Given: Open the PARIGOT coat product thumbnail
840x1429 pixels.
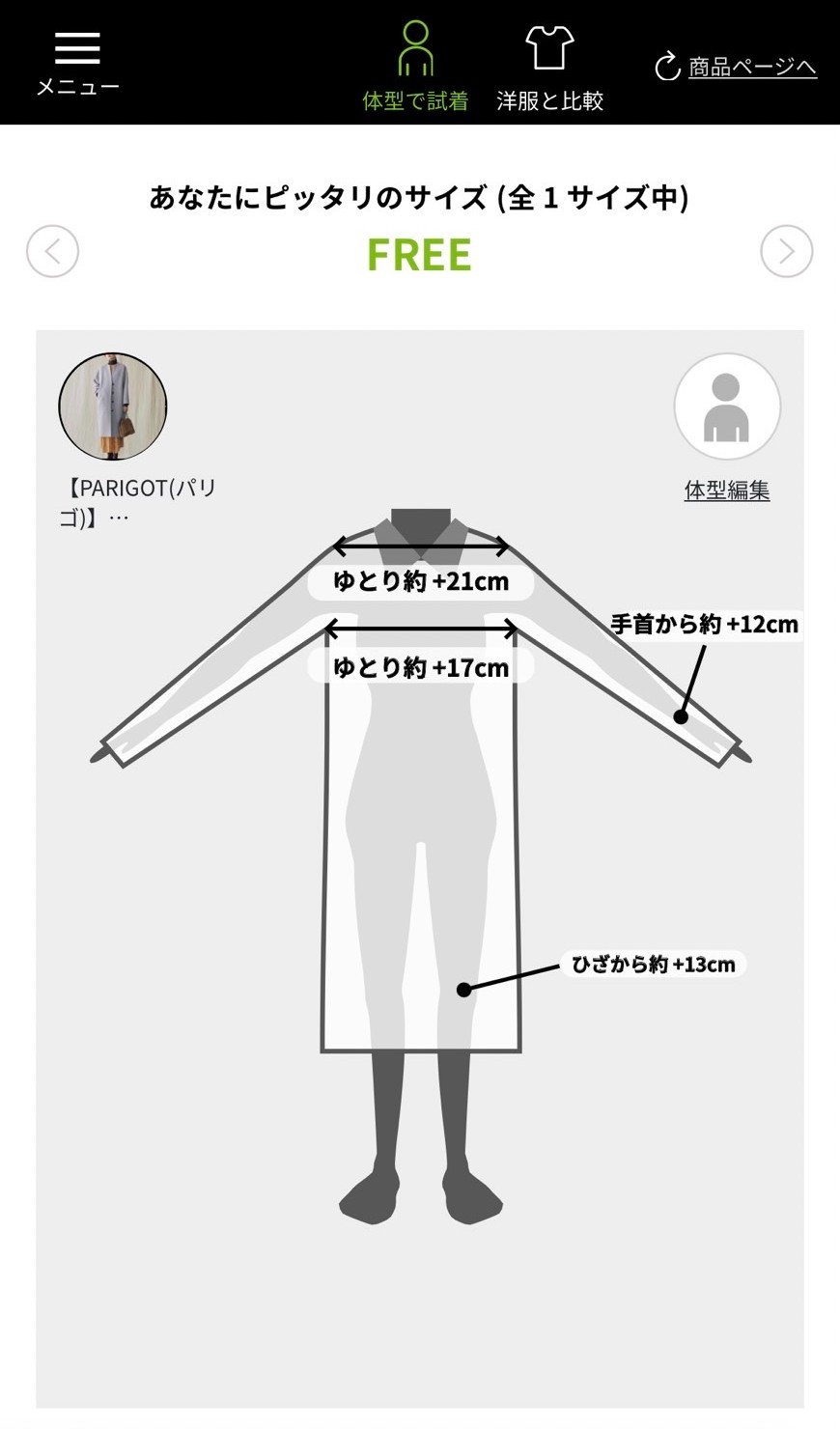Looking at the screenshot, I should 113,406.
